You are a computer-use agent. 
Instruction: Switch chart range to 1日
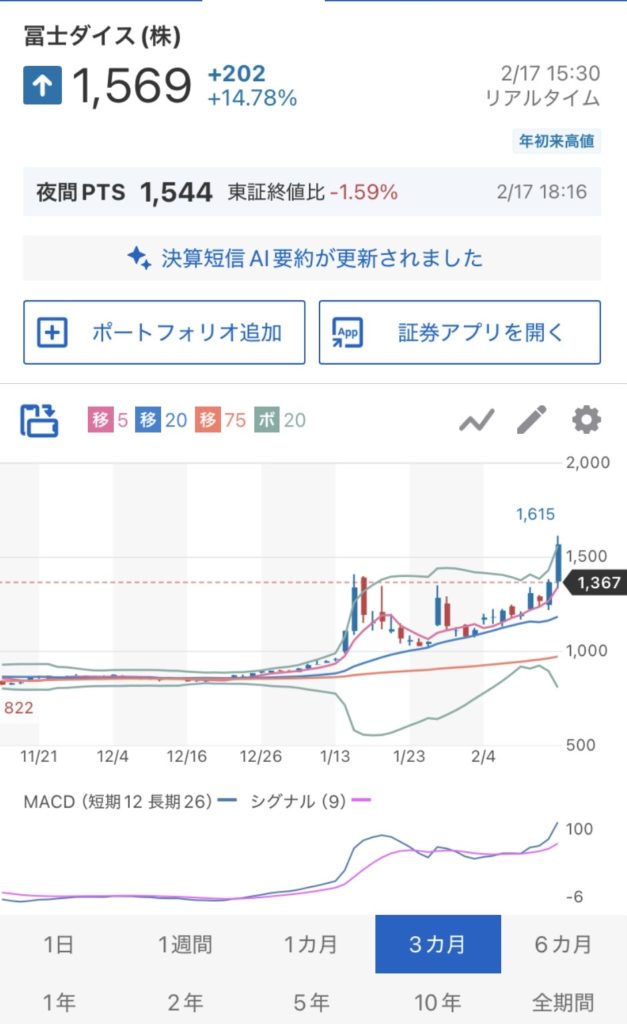pyautogui.click(x=59, y=944)
